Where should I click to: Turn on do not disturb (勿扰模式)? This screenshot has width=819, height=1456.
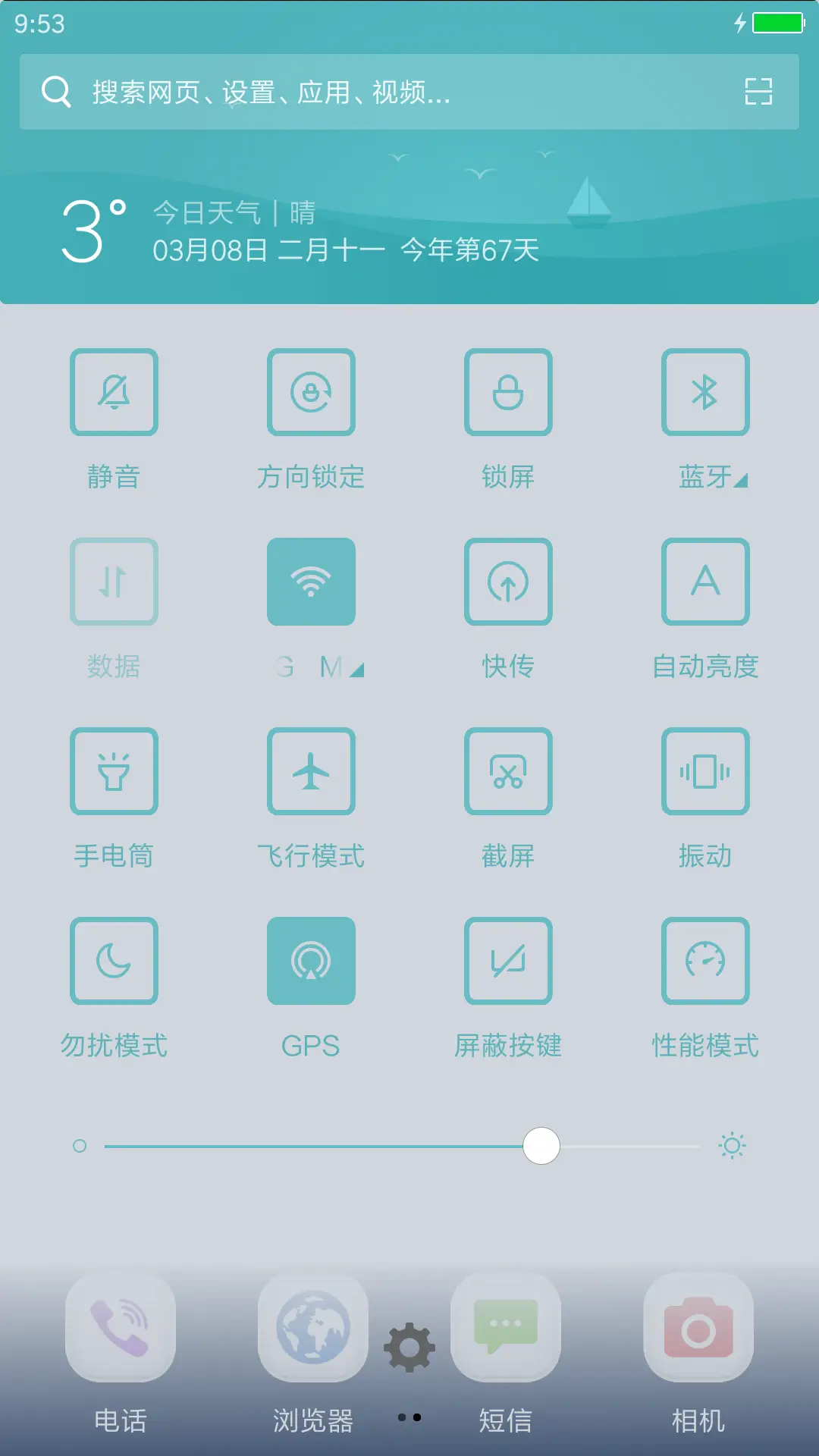click(114, 960)
